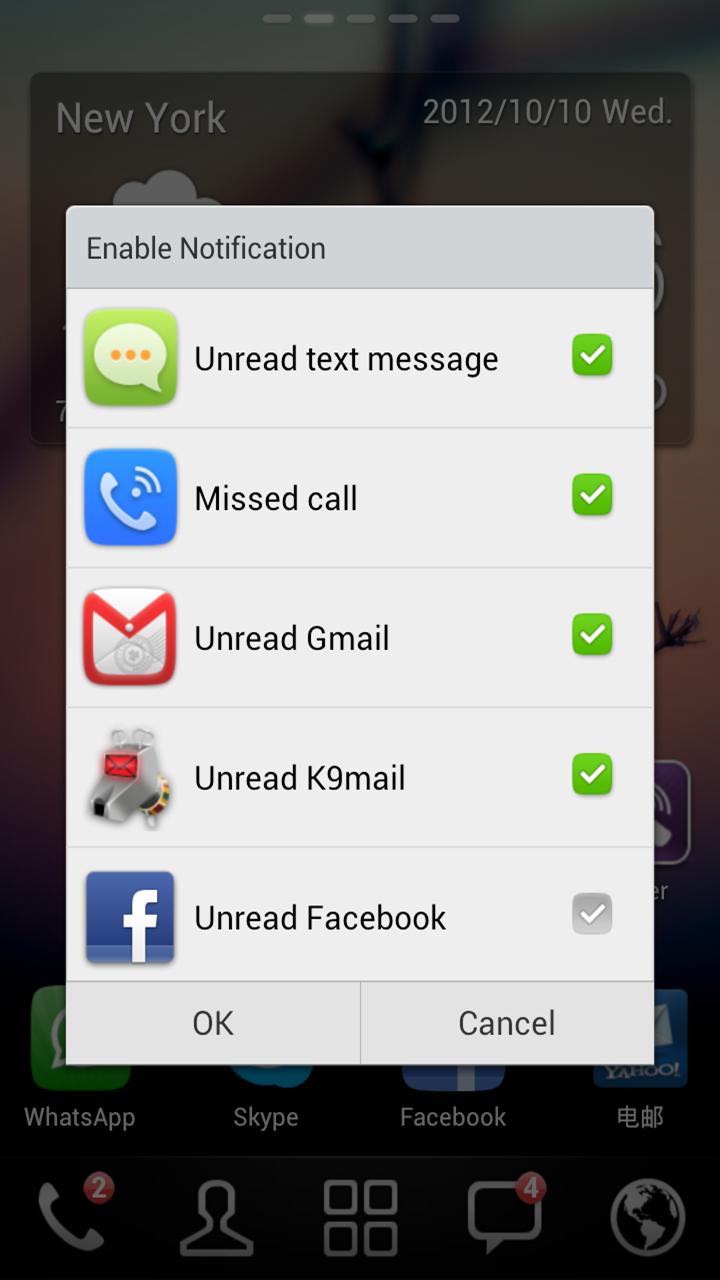Enable the Unread Facebook checkbox
This screenshot has width=720, height=1280.
[592, 914]
